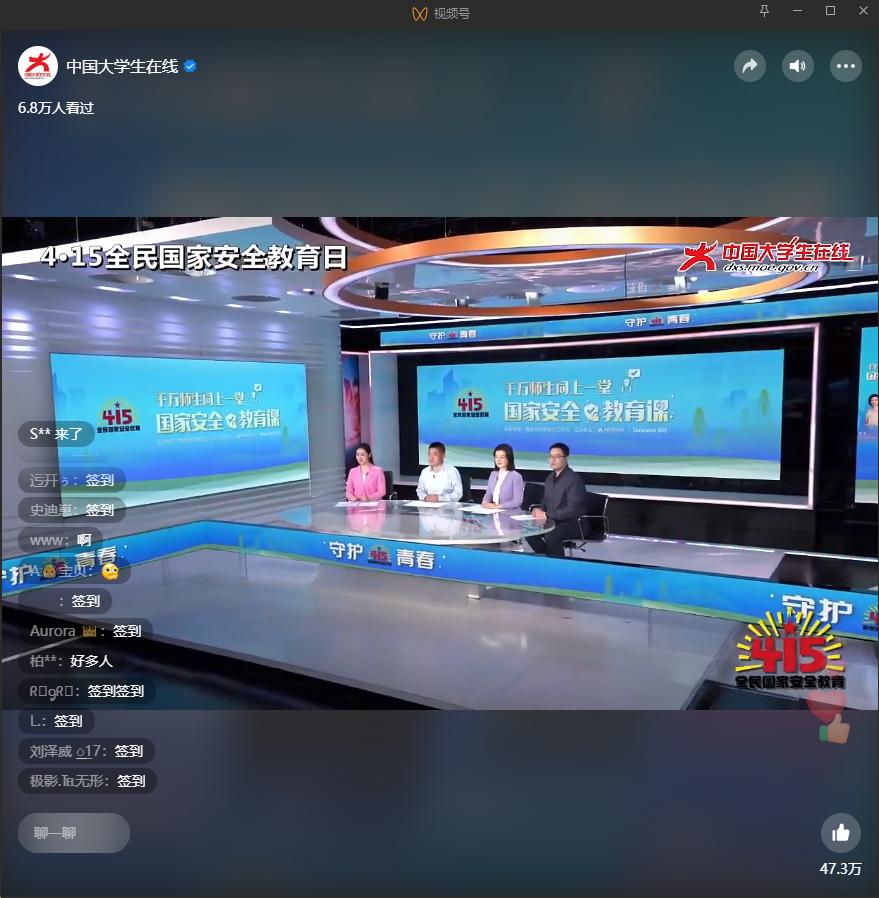The width and height of the screenshot is (879, 898).
Task: Share this live stream
Action: pyautogui.click(x=749, y=67)
